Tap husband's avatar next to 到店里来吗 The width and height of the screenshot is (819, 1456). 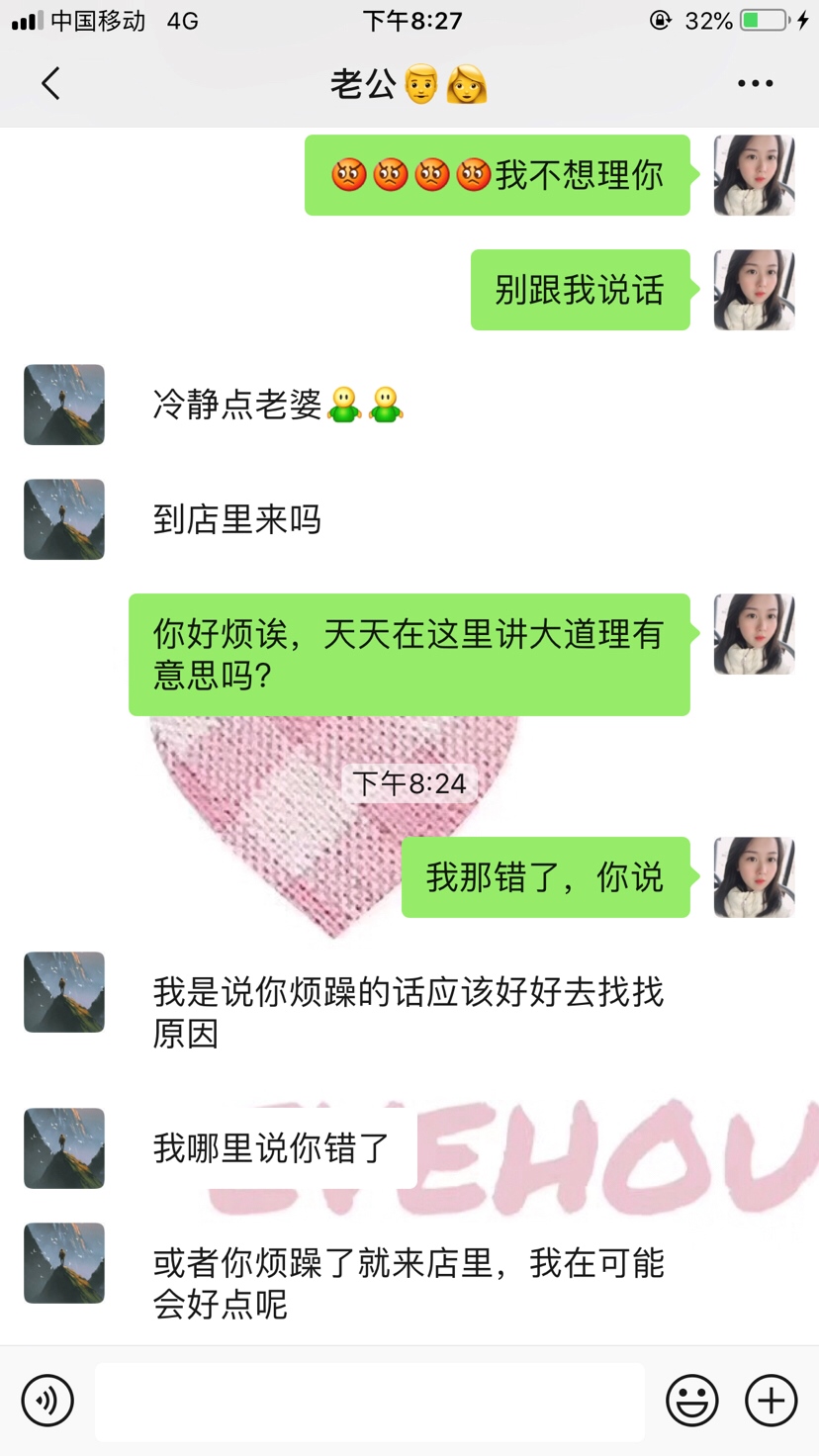[64, 519]
